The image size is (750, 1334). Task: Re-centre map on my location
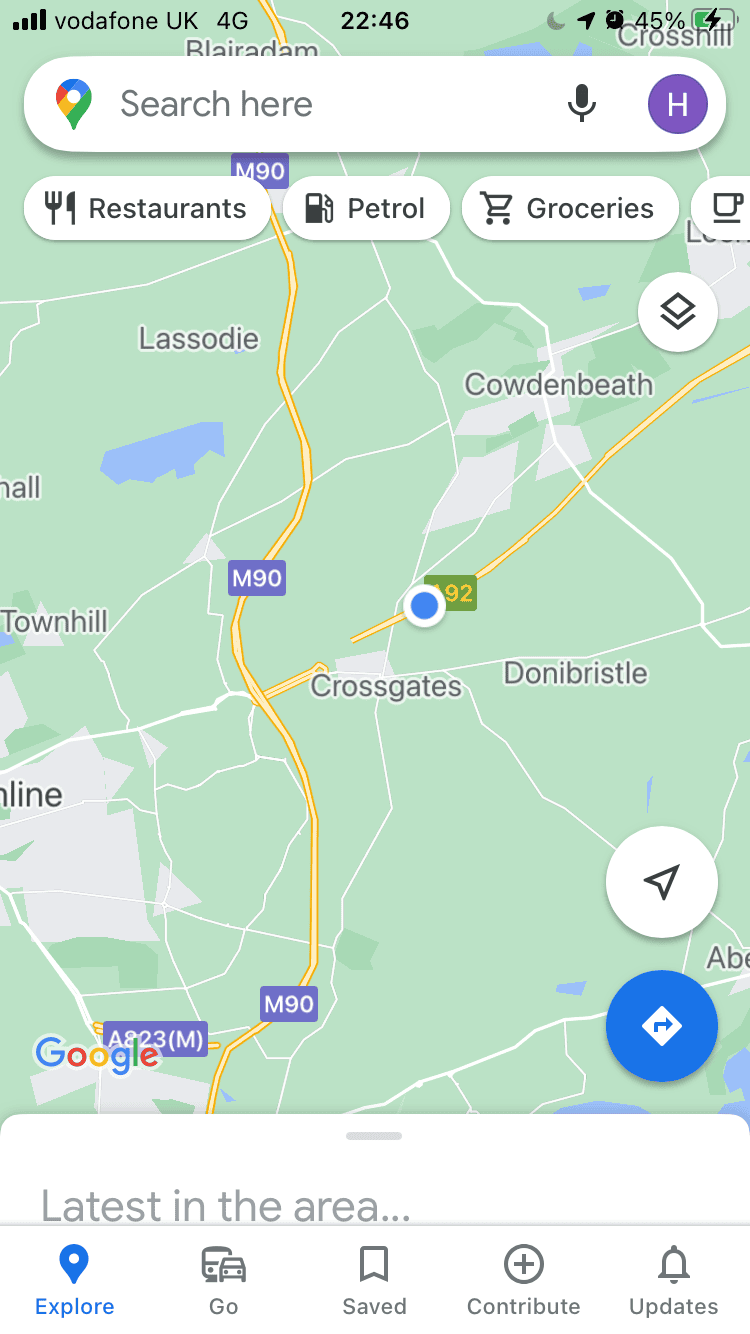[x=662, y=882]
